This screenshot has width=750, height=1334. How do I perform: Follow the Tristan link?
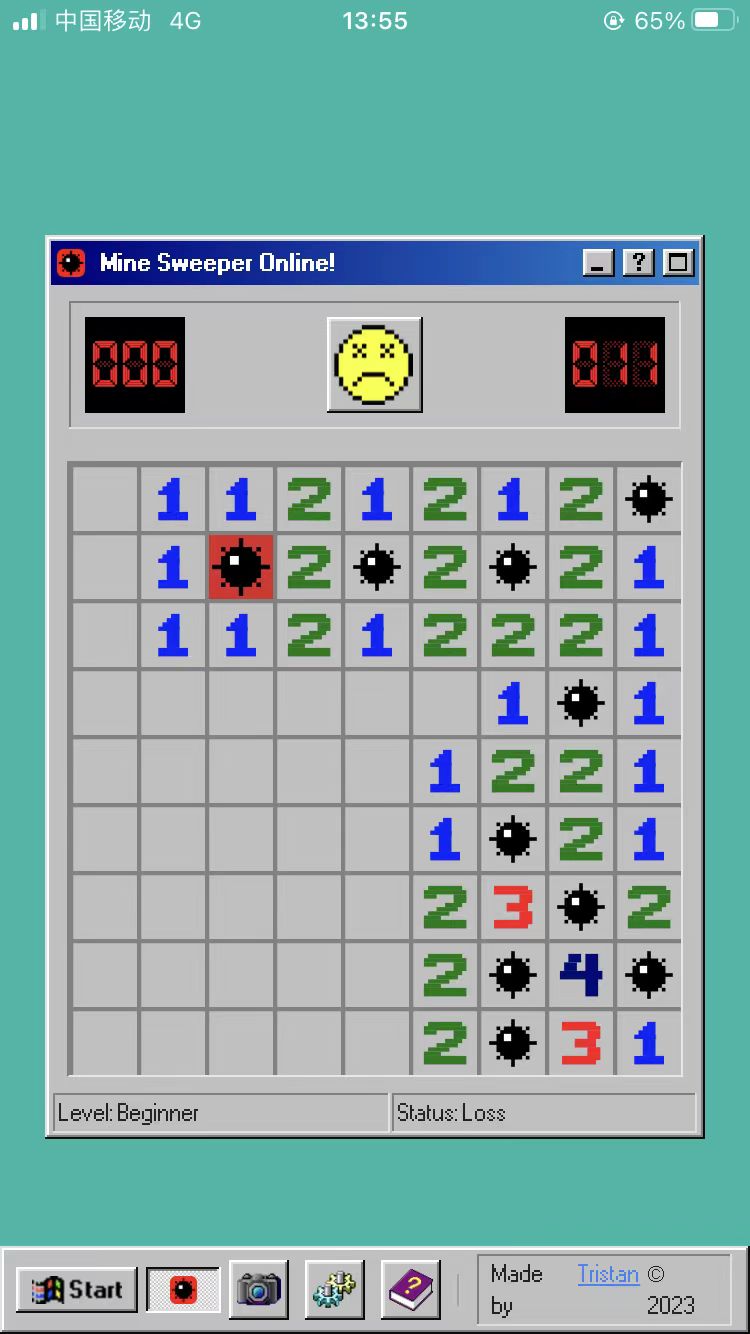point(608,1274)
